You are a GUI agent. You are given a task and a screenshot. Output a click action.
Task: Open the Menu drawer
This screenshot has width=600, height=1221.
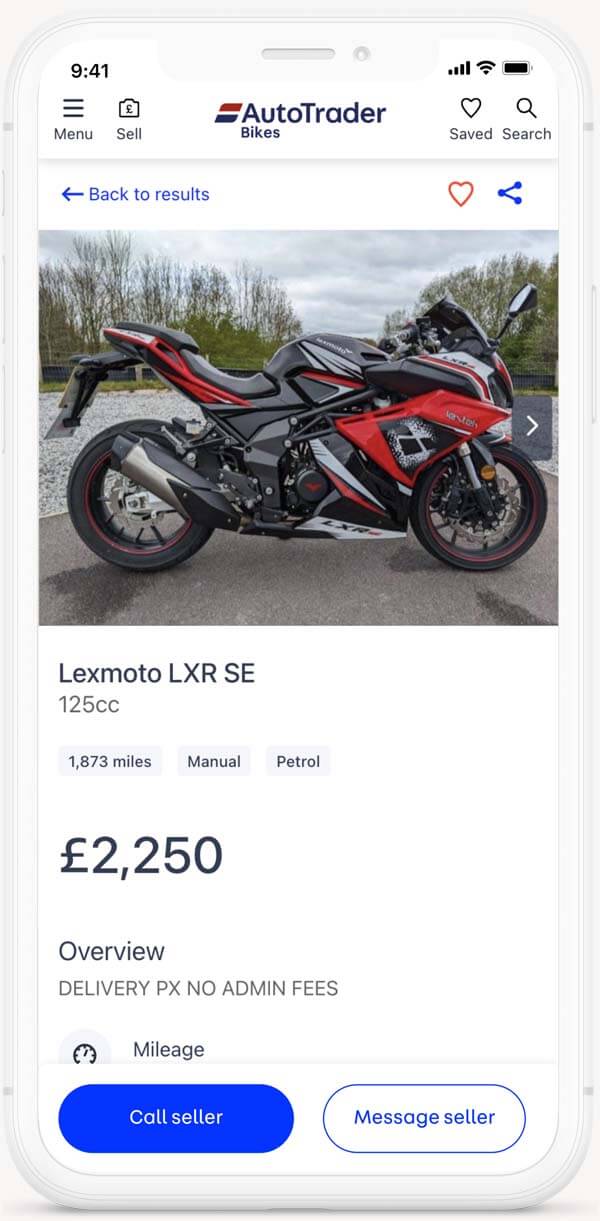tap(73, 119)
